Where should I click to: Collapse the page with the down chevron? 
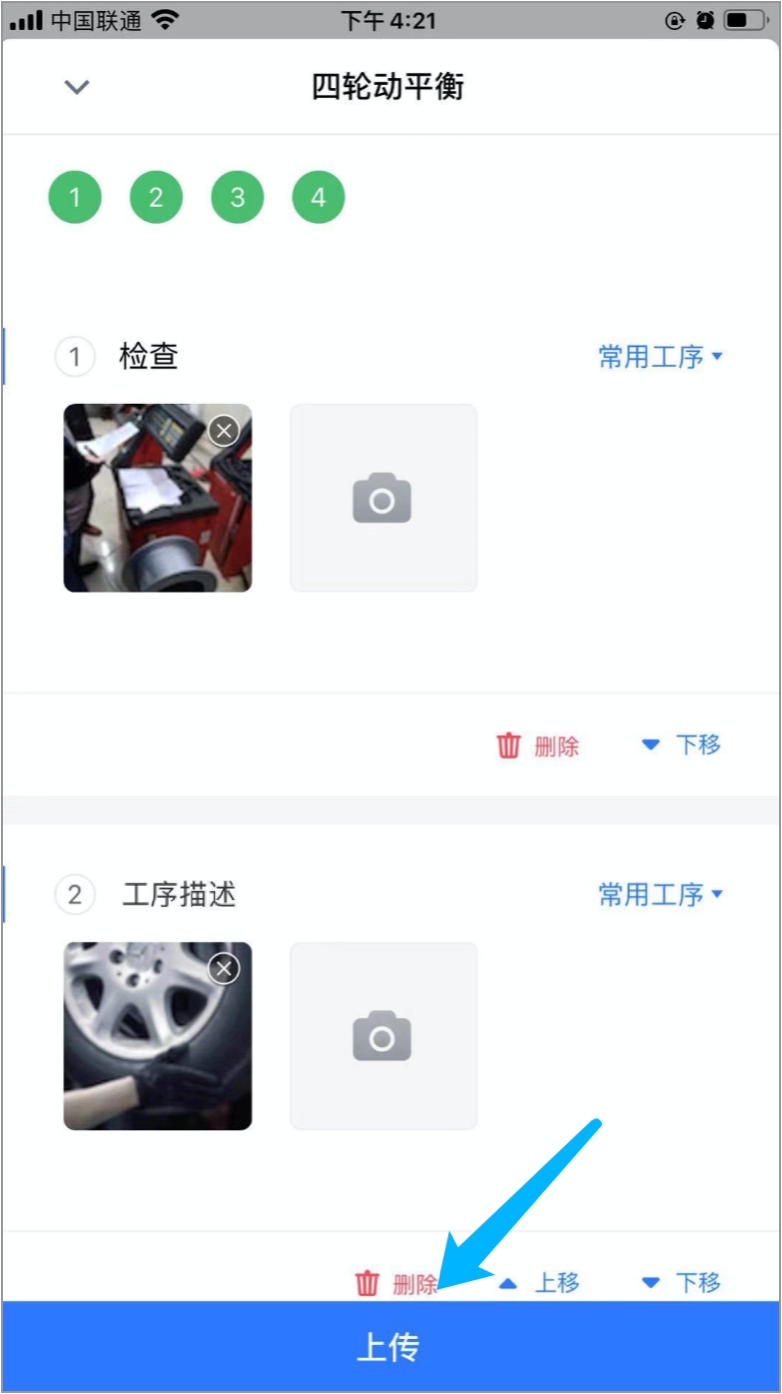coord(77,87)
